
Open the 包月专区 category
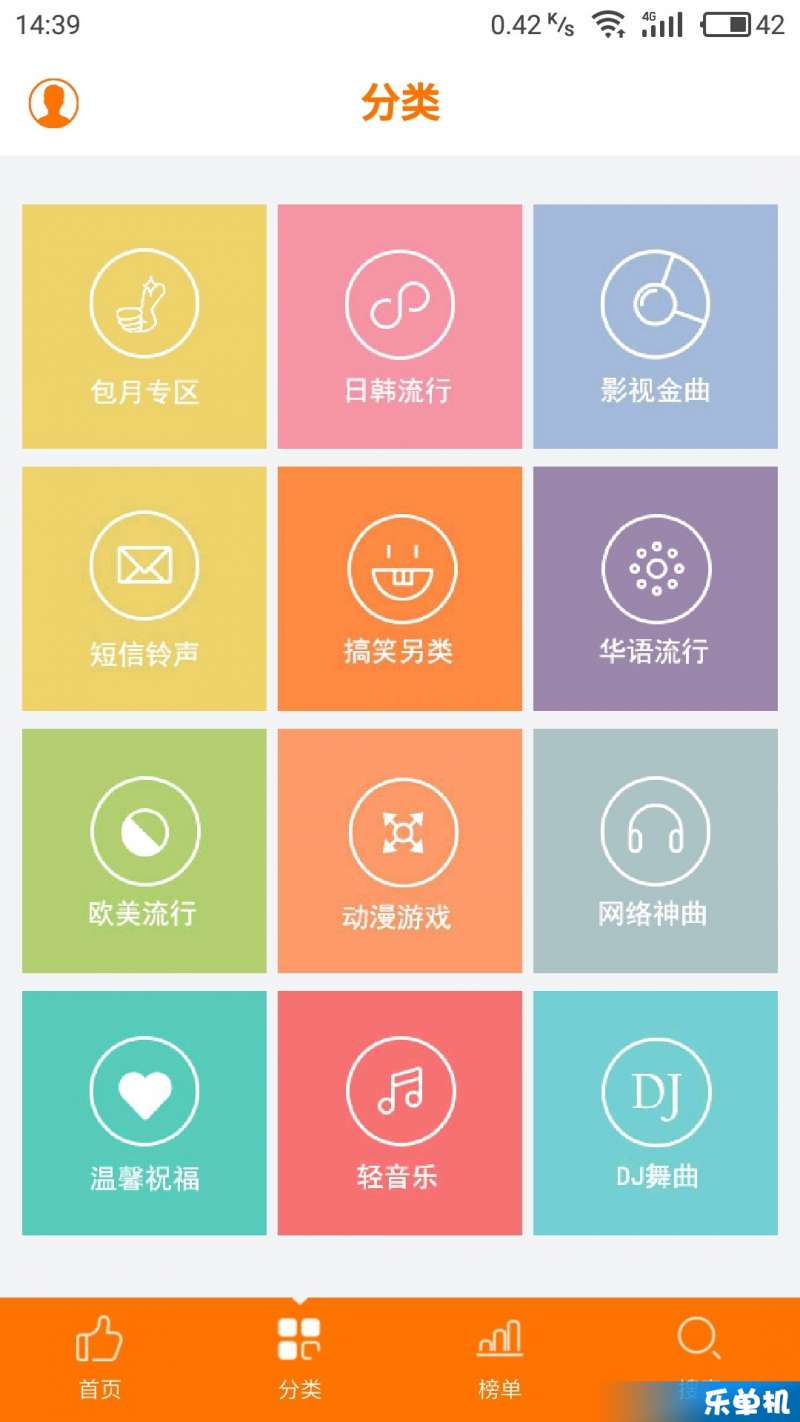point(144,327)
